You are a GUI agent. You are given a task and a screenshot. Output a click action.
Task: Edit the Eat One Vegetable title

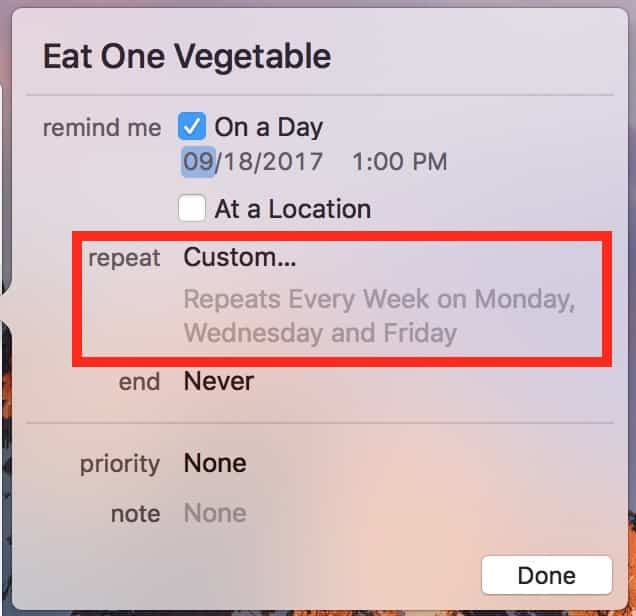186,56
